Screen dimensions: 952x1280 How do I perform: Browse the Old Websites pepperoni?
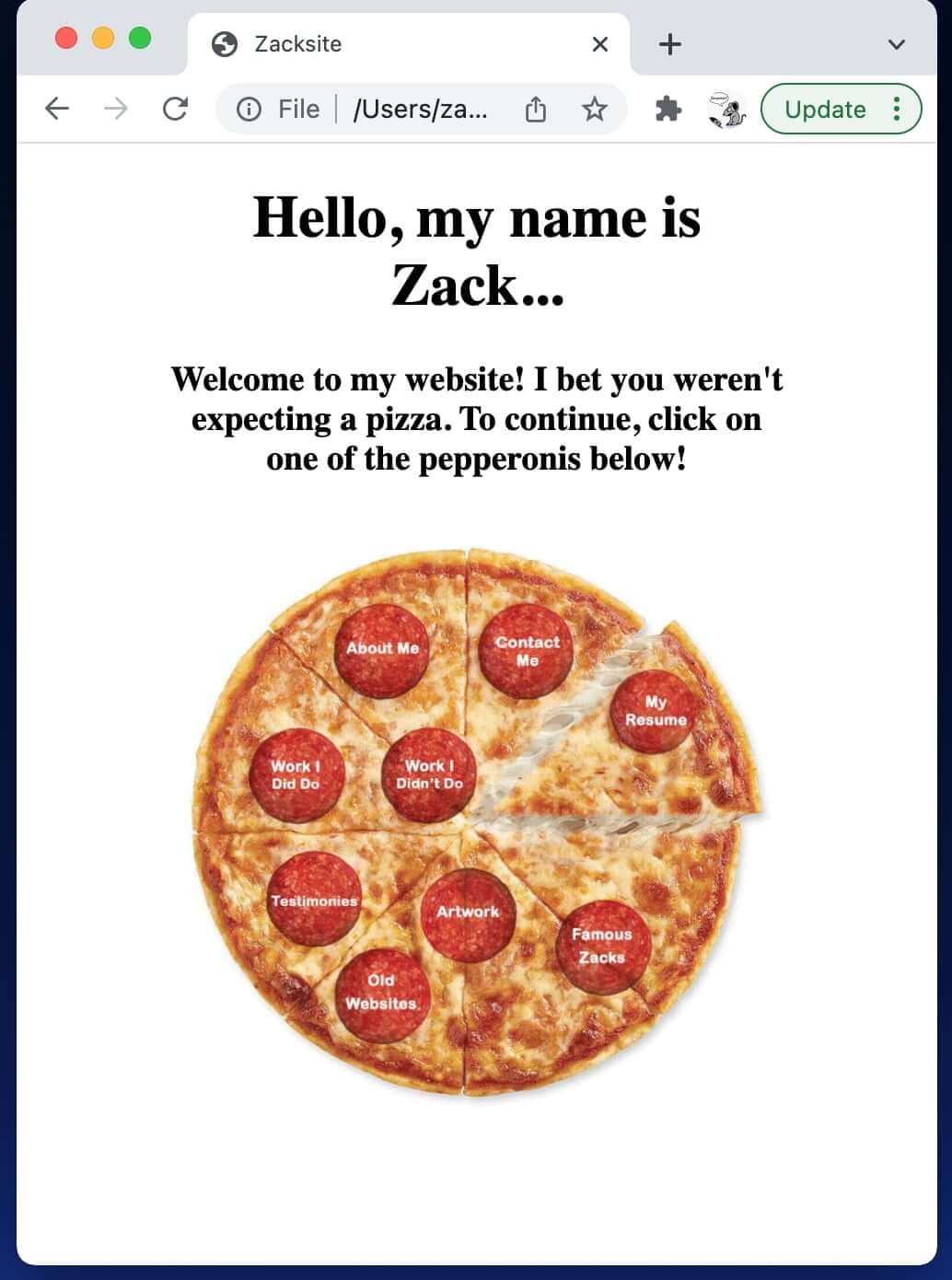click(380, 995)
